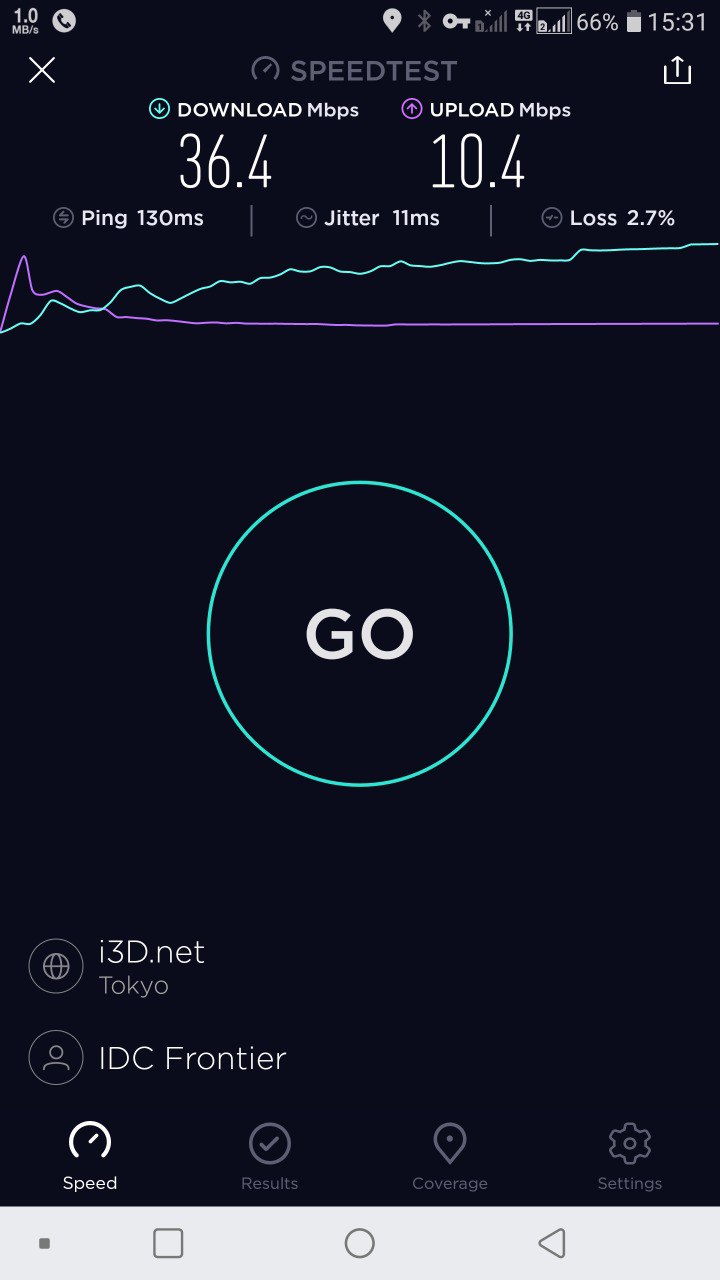This screenshot has height=1280, width=720.
Task: Go to the home screen
Action: tap(360, 1243)
